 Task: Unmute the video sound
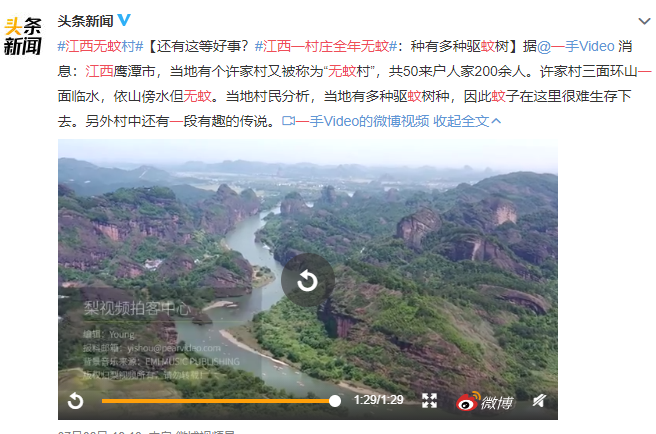538,401
